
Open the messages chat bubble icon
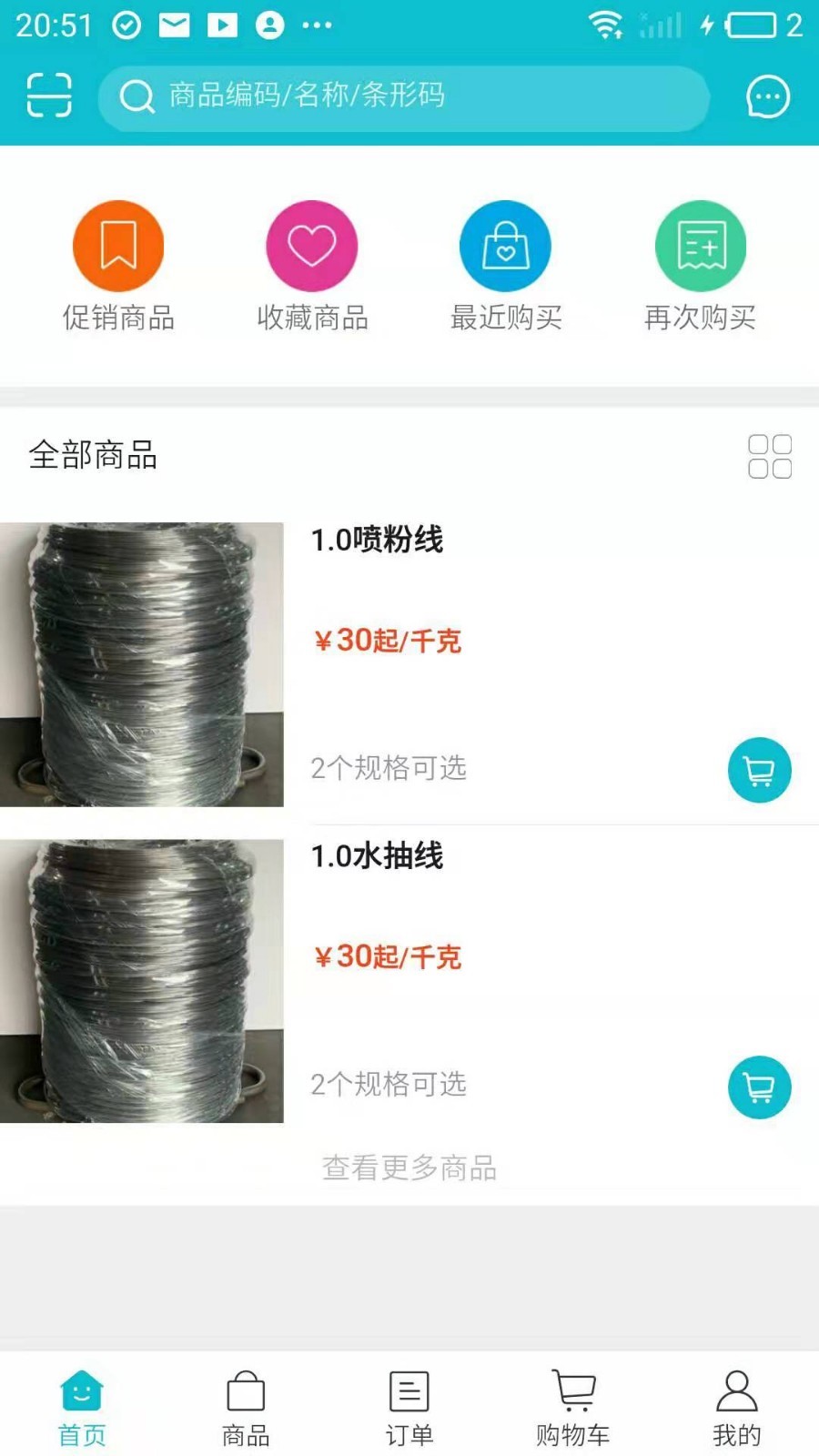[767, 96]
